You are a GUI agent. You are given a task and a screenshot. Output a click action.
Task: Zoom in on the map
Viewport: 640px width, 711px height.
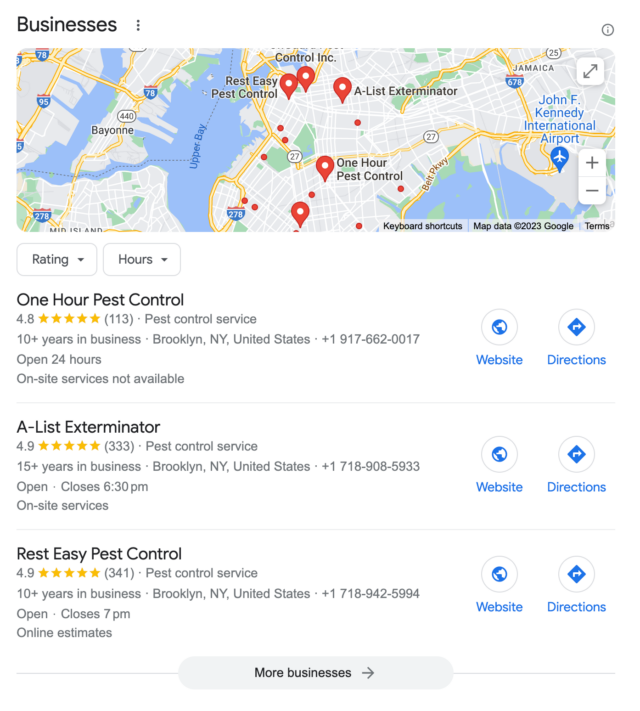pos(592,162)
